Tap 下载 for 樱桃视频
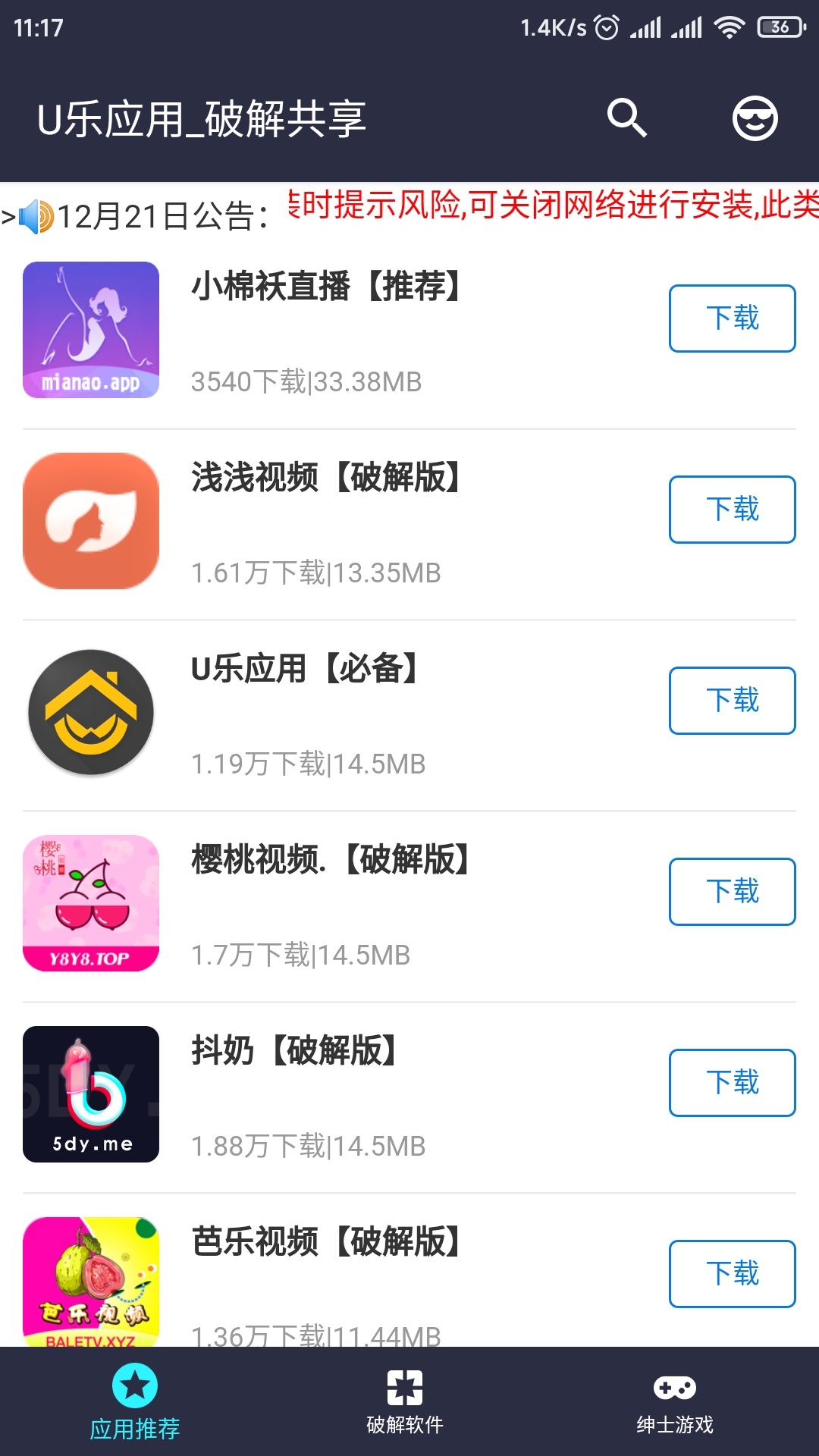 (x=732, y=892)
